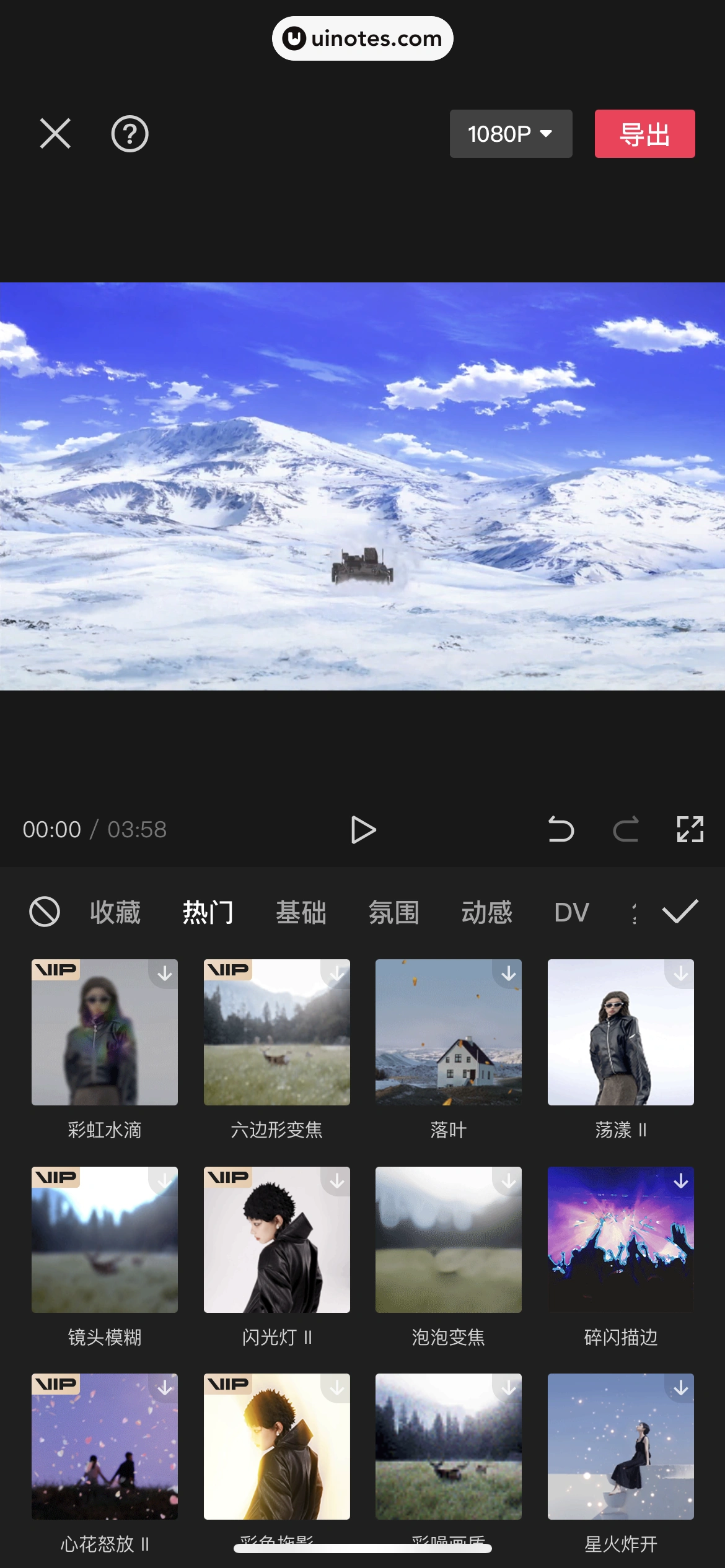Select the 六边形变焦 effect thumbnail
This screenshot has height=1568, width=725.
(x=276, y=1032)
